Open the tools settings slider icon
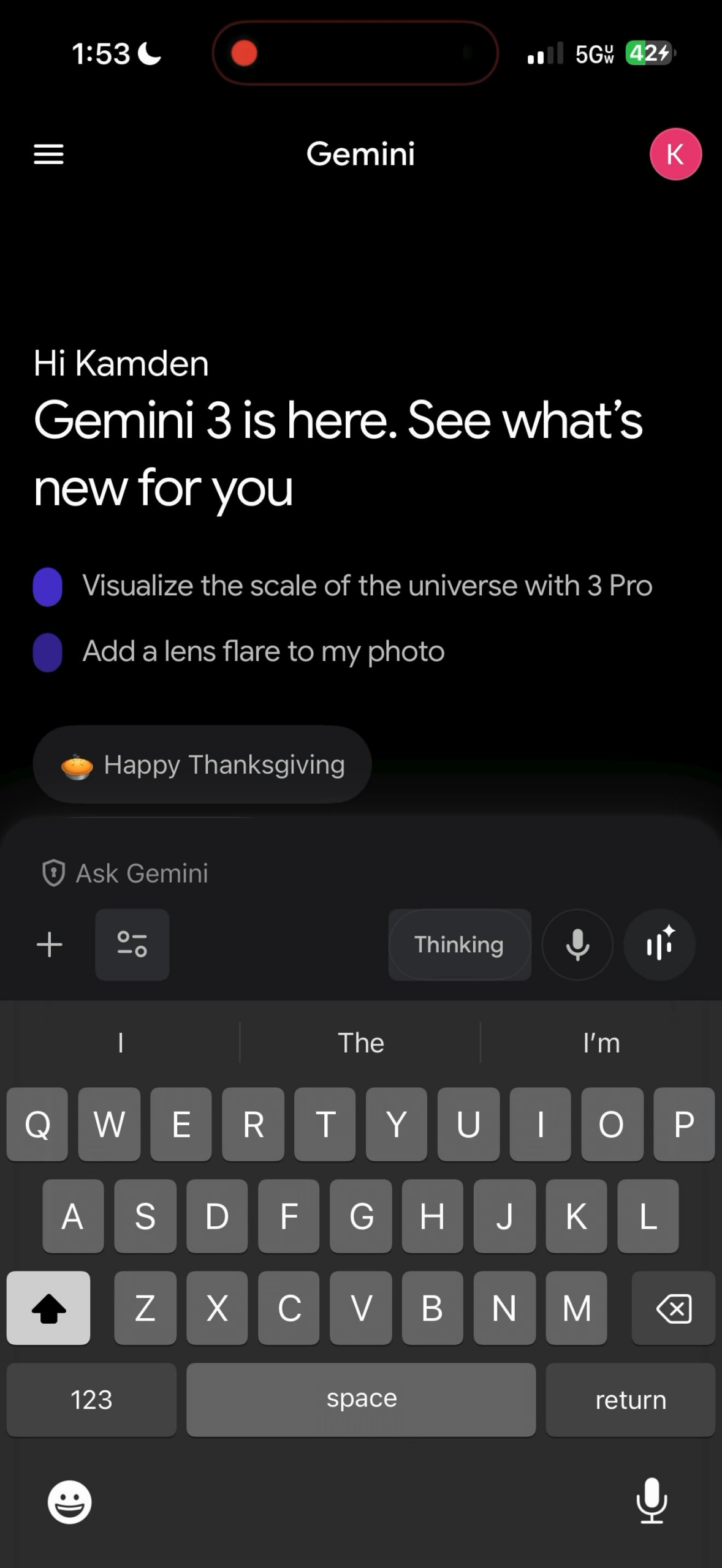 (x=132, y=944)
